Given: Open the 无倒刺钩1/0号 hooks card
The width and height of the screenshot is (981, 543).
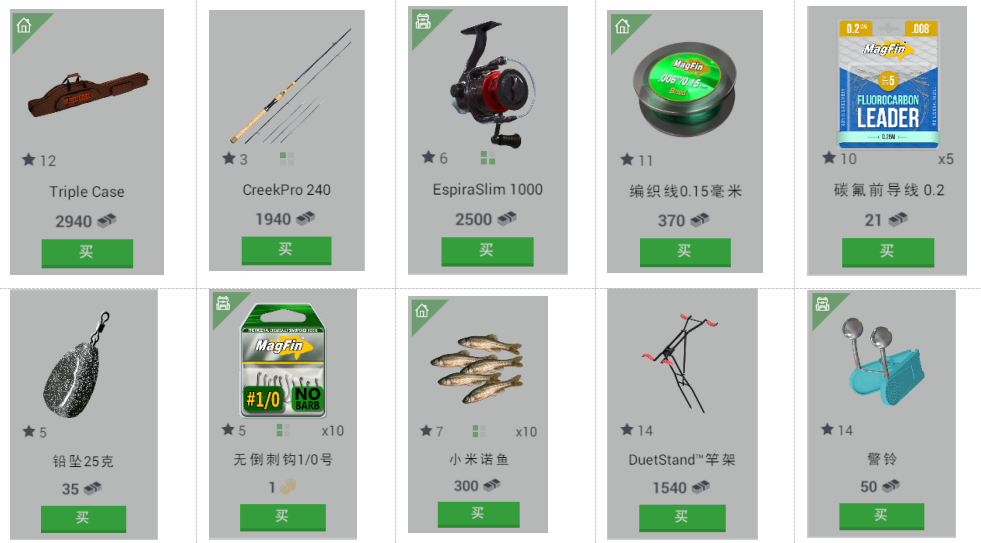Looking at the screenshot, I should [x=283, y=365].
